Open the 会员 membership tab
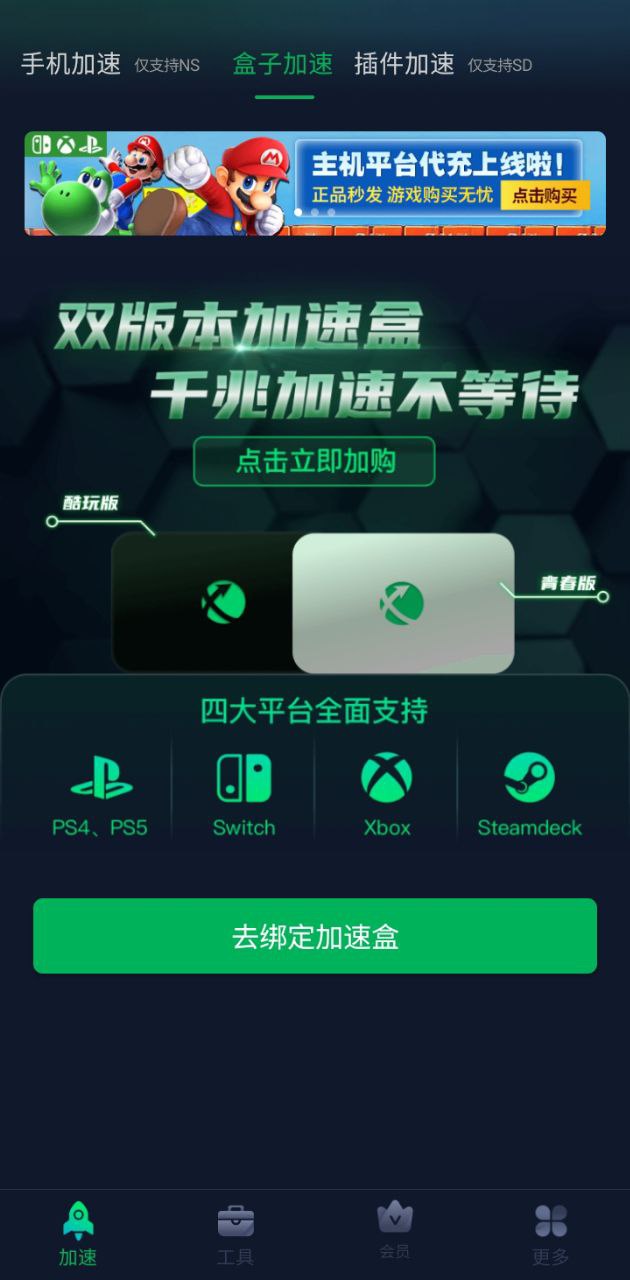Viewport: 630px width, 1280px height. click(394, 1232)
